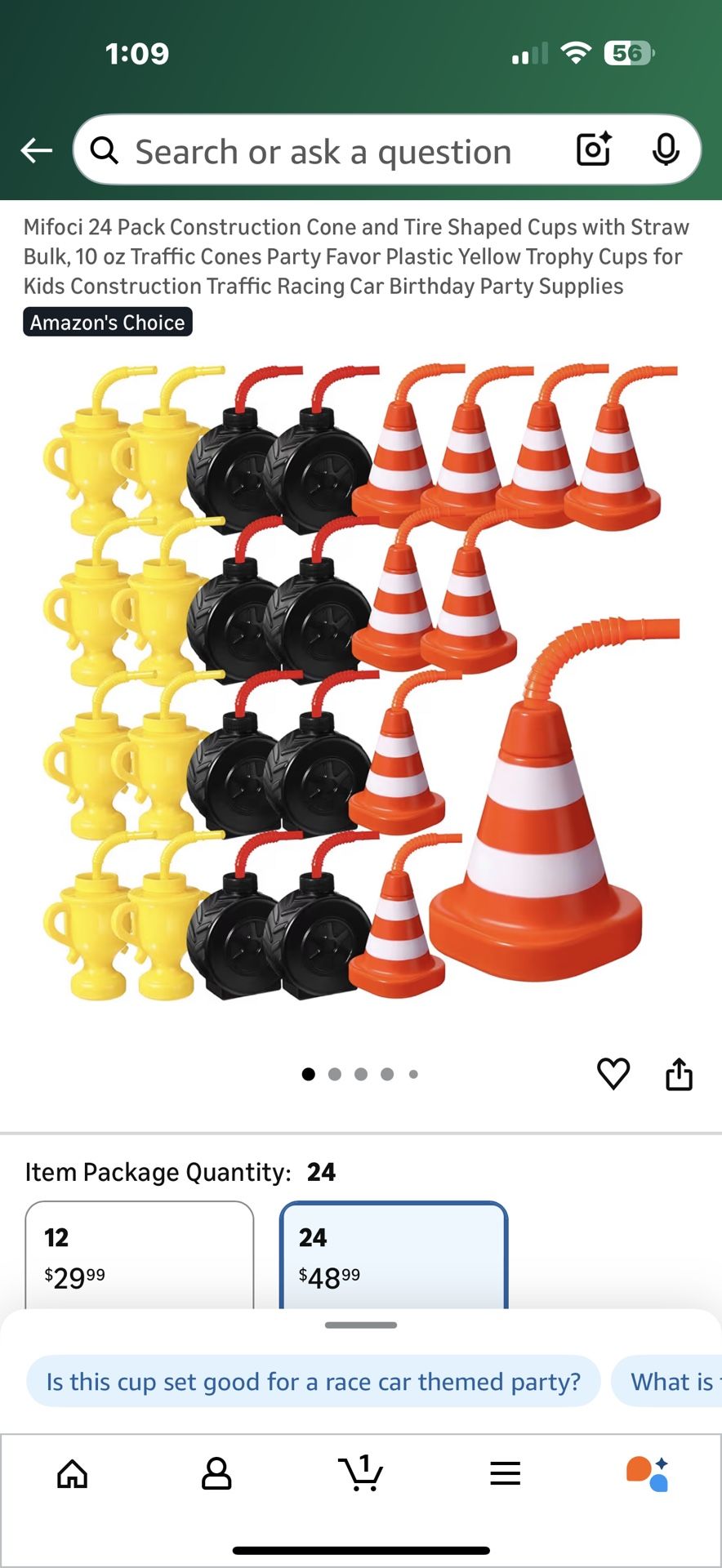This screenshot has height=1568, width=722.
Task: Open the cart from the bottom navigation
Action: click(x=362, y=1474)
